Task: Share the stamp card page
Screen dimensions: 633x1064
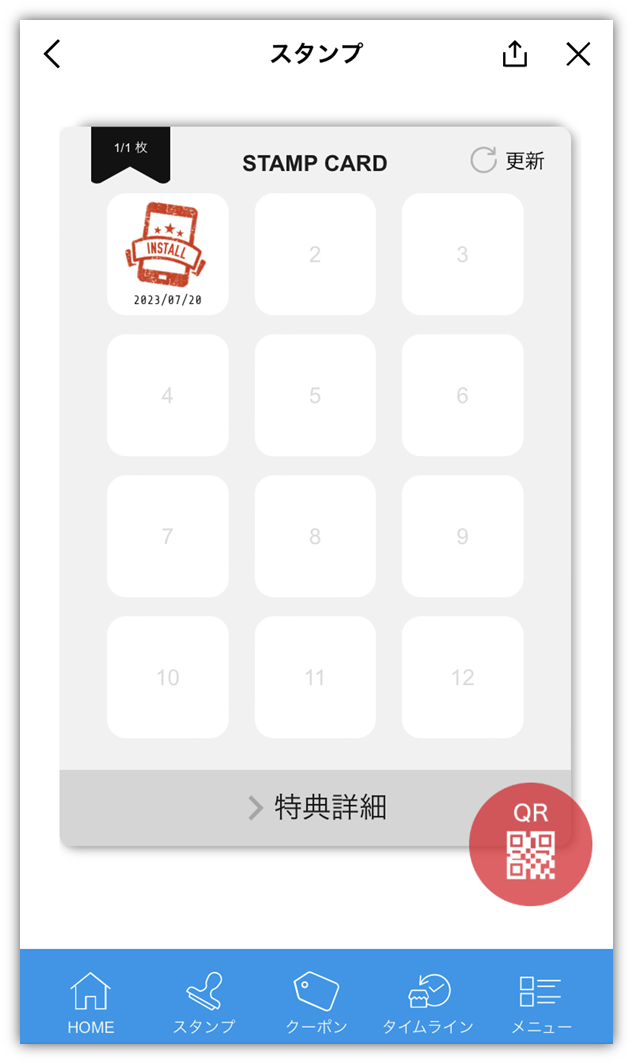Action: [x=514, y=54]
